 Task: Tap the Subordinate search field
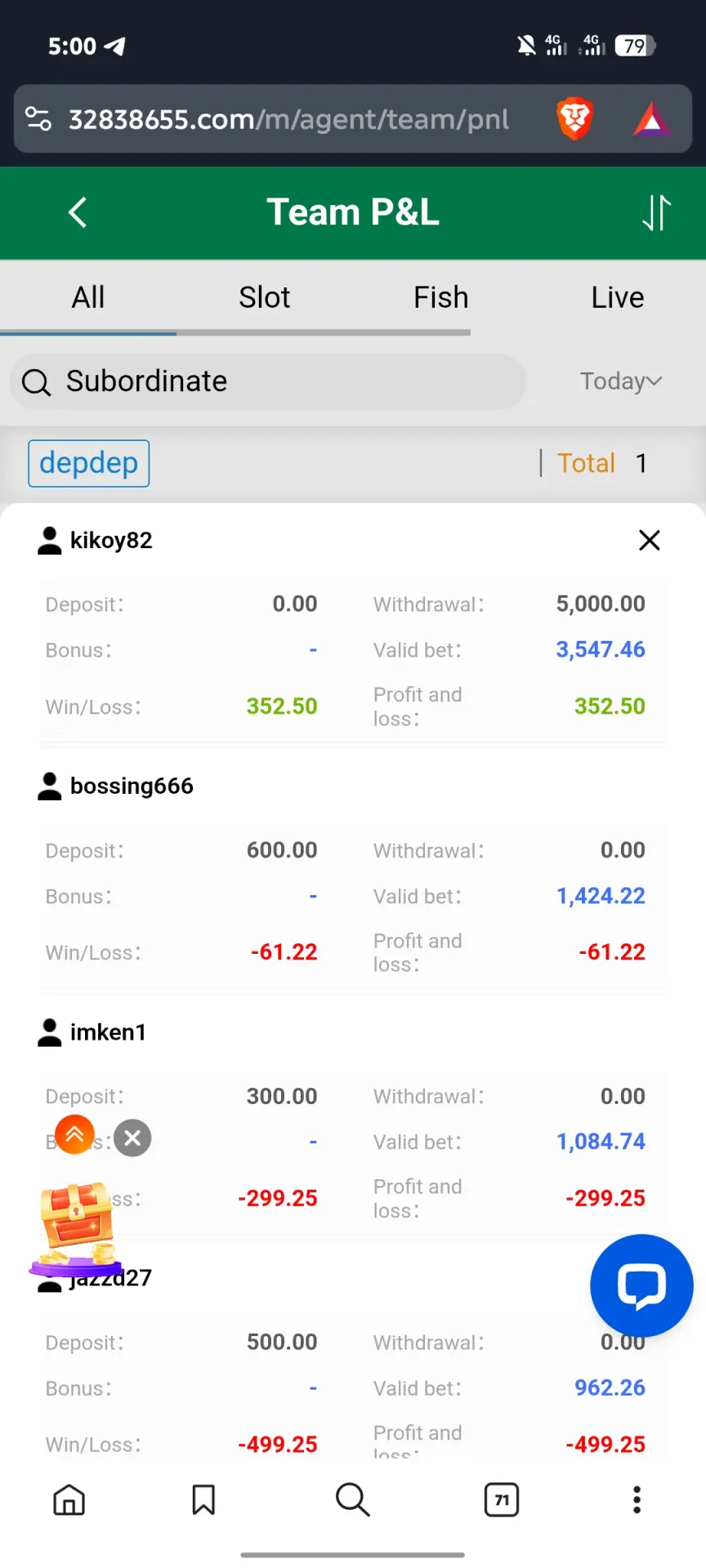coord(268,381)
